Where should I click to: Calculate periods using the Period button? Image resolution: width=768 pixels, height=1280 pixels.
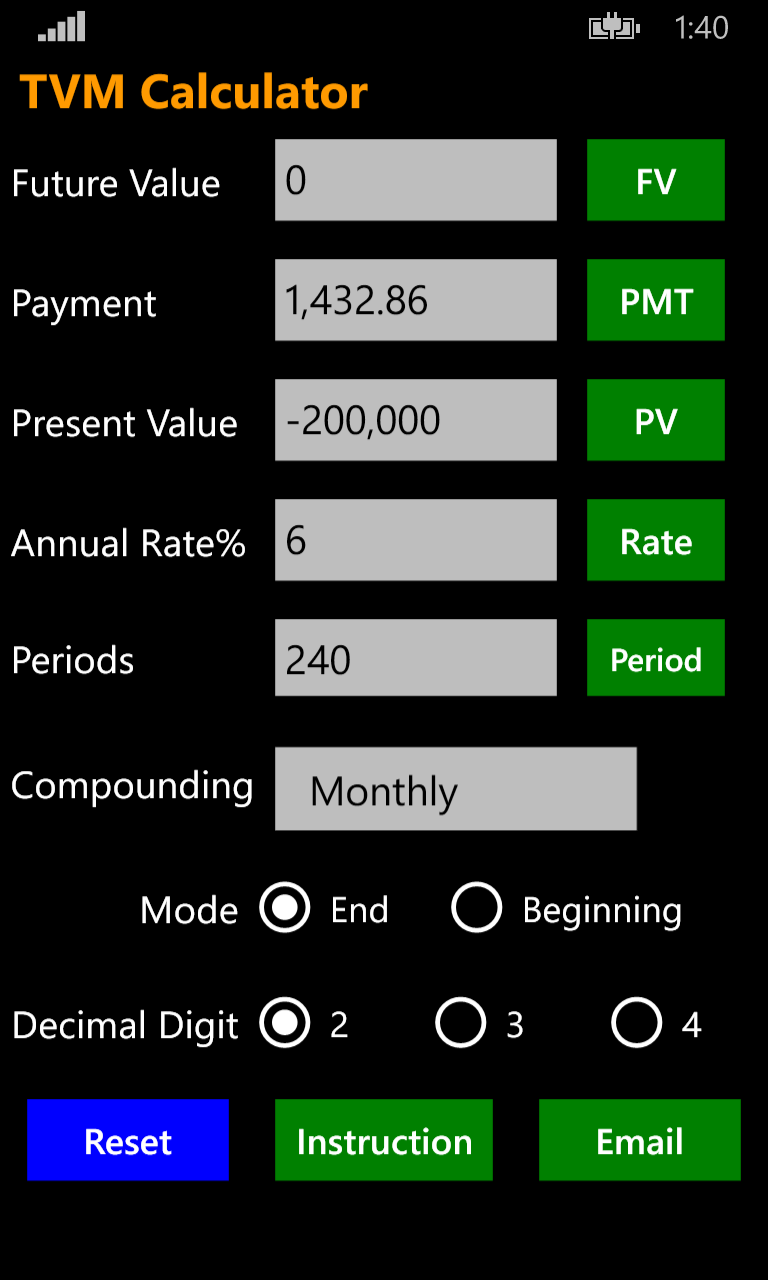tap(655, 658)
